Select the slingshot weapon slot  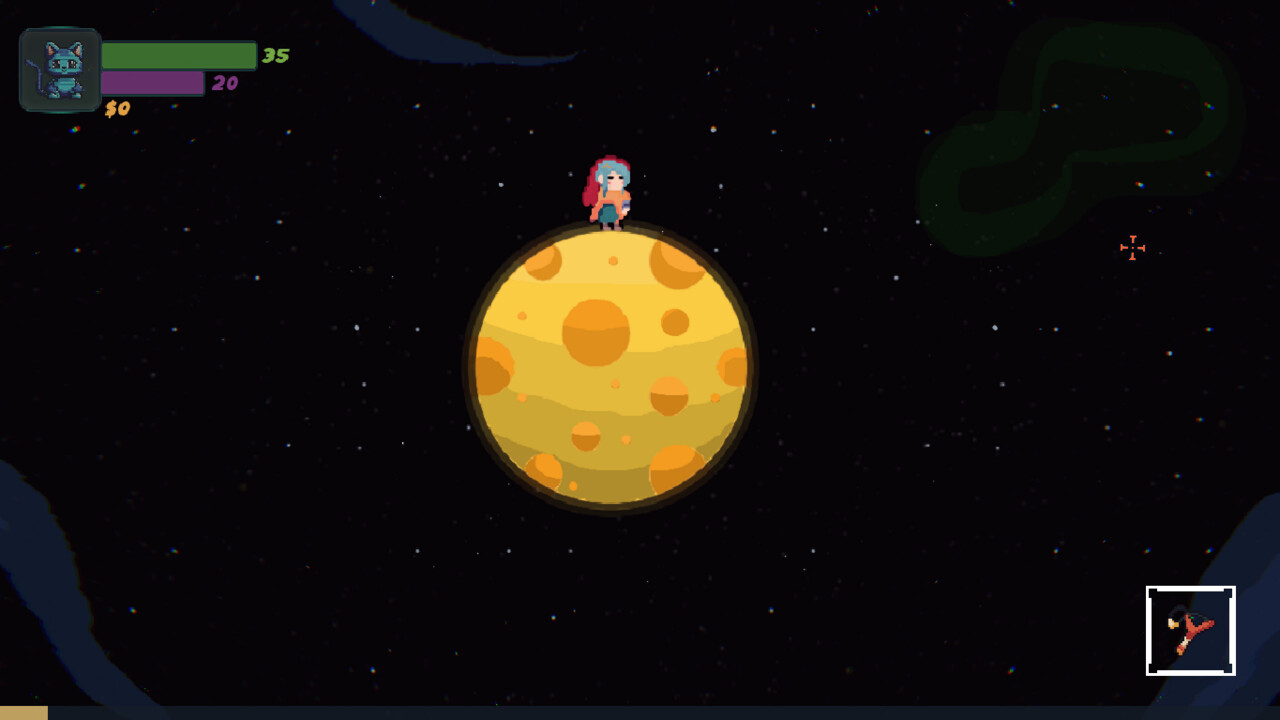1190,631
